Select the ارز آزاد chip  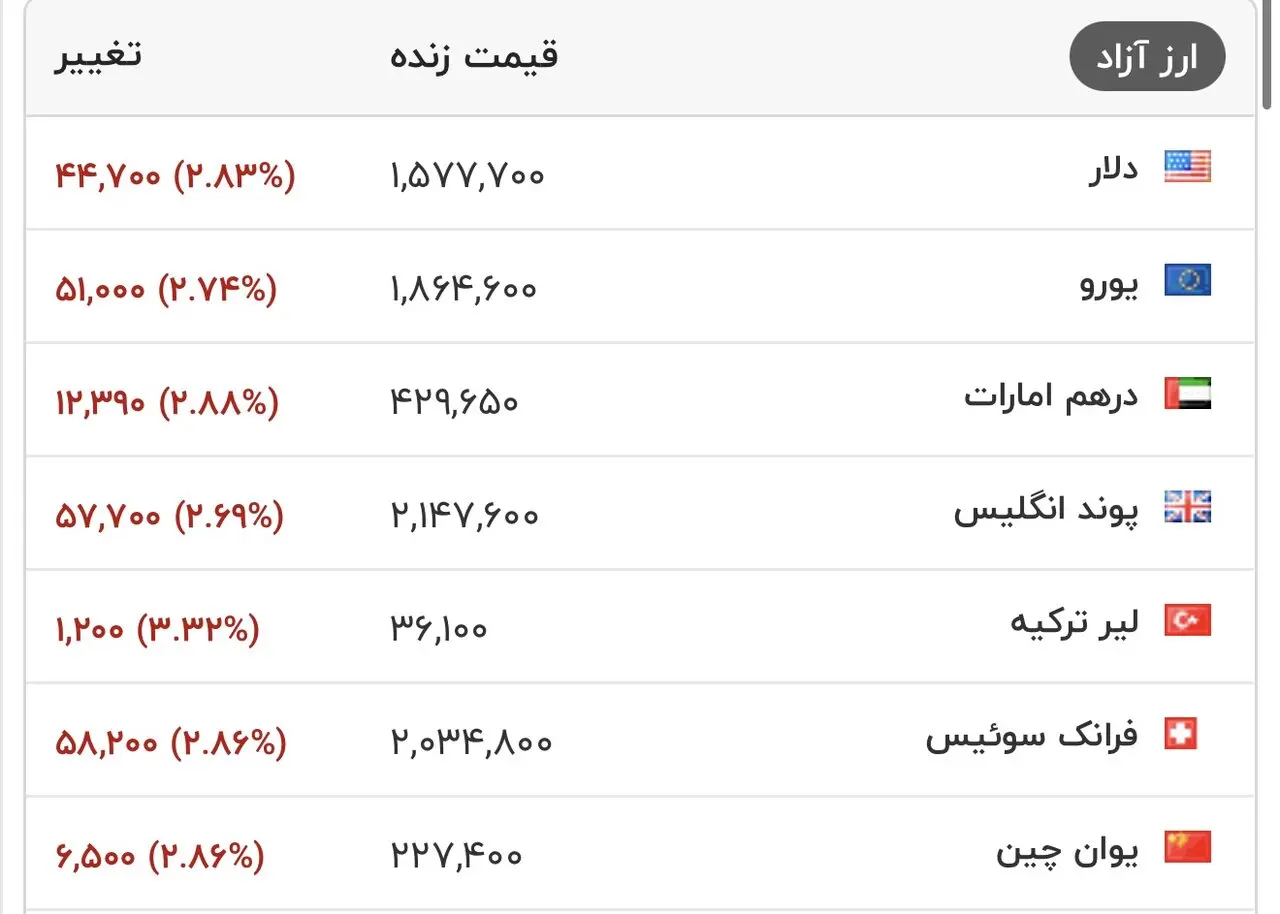point(1146,58)
